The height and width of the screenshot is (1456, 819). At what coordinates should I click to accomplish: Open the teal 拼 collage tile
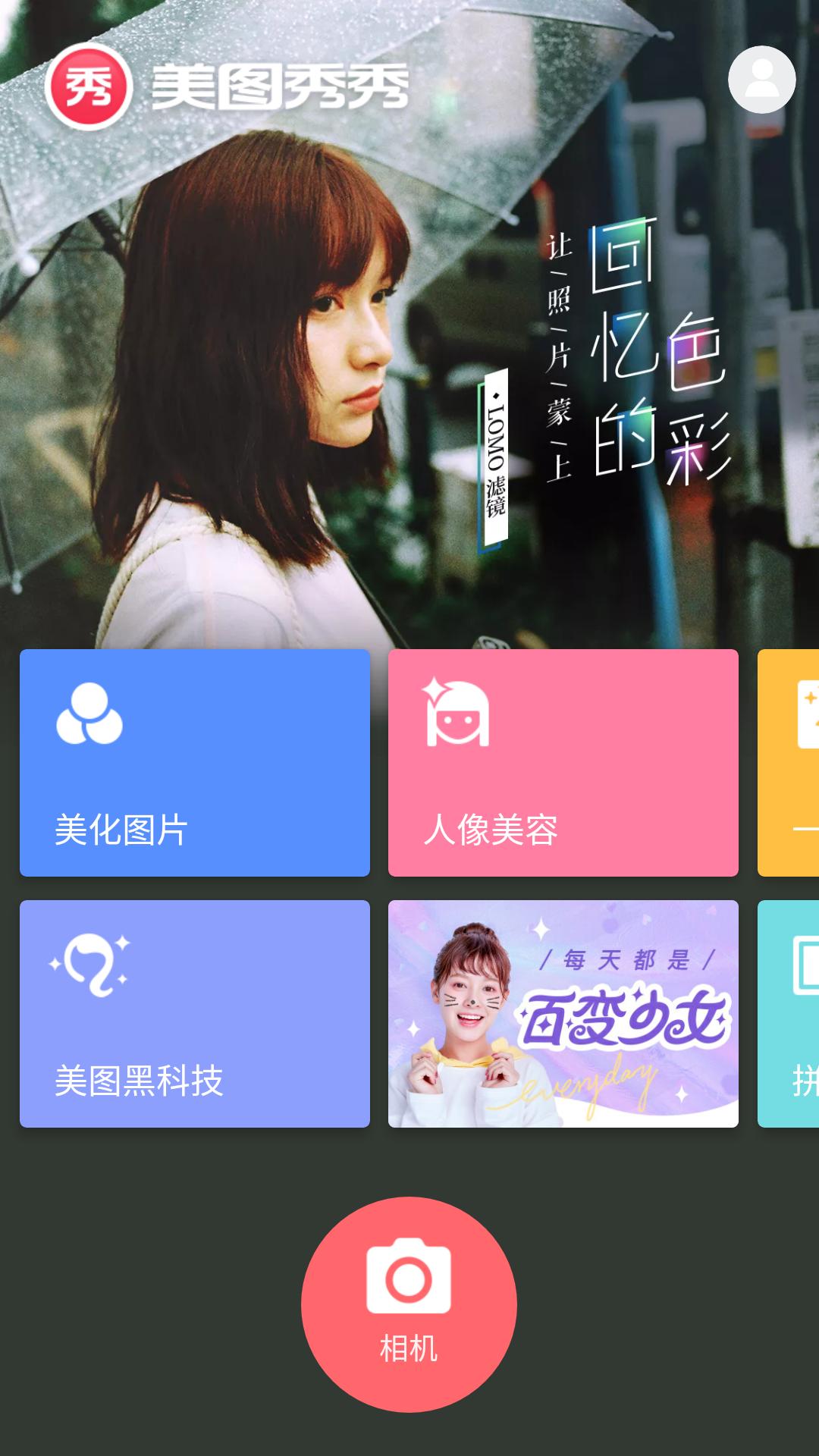point(790,1014)
